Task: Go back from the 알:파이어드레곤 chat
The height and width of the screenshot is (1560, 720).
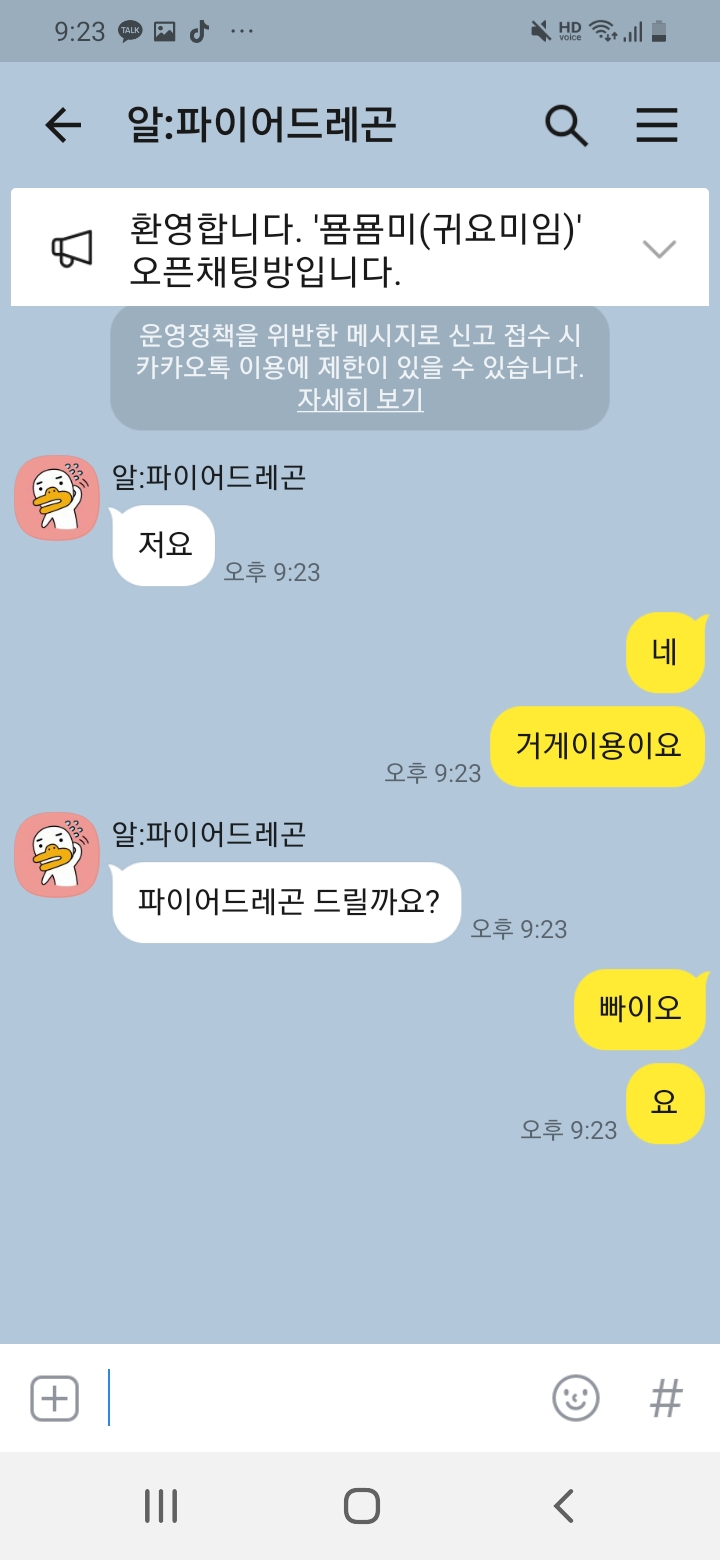Action: pyautogui.click(x=62, y=125)
